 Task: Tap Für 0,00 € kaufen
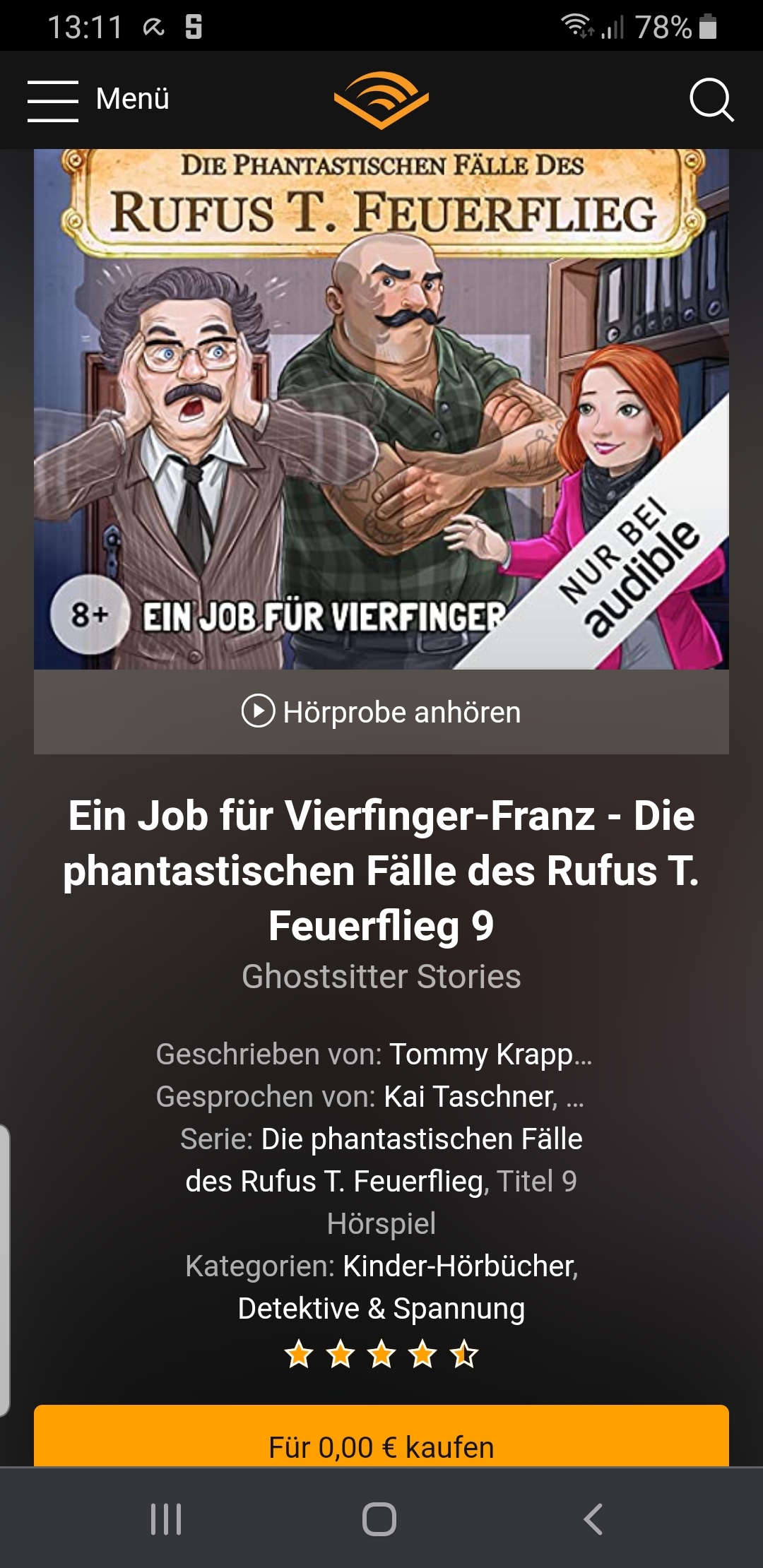coord(381,1437)
